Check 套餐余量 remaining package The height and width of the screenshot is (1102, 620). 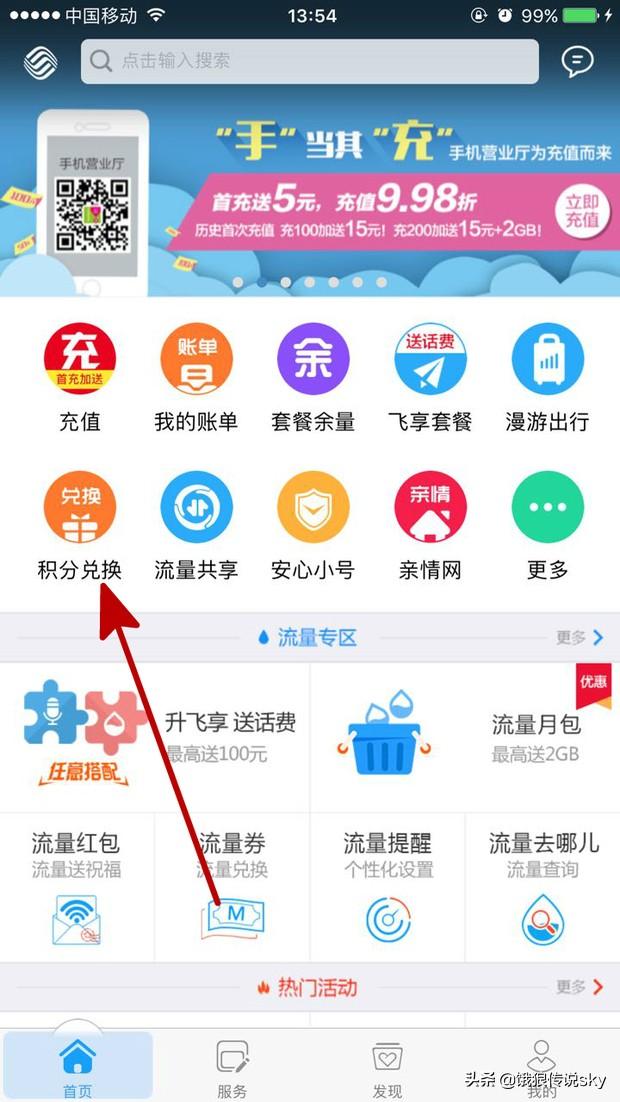point(312,378)
